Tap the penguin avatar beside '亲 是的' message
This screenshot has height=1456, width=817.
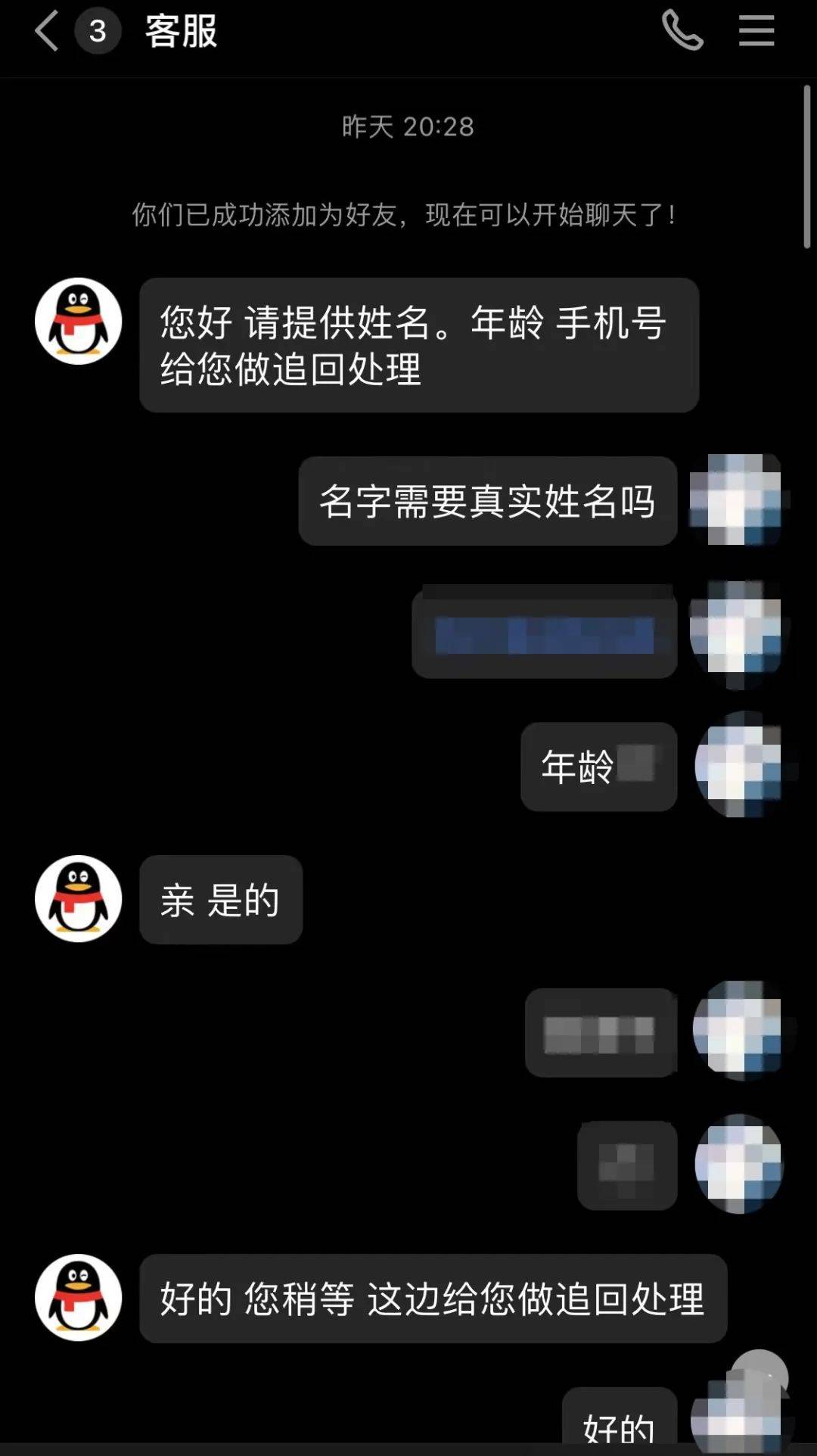pyautogui.click(x=79, y=899)
